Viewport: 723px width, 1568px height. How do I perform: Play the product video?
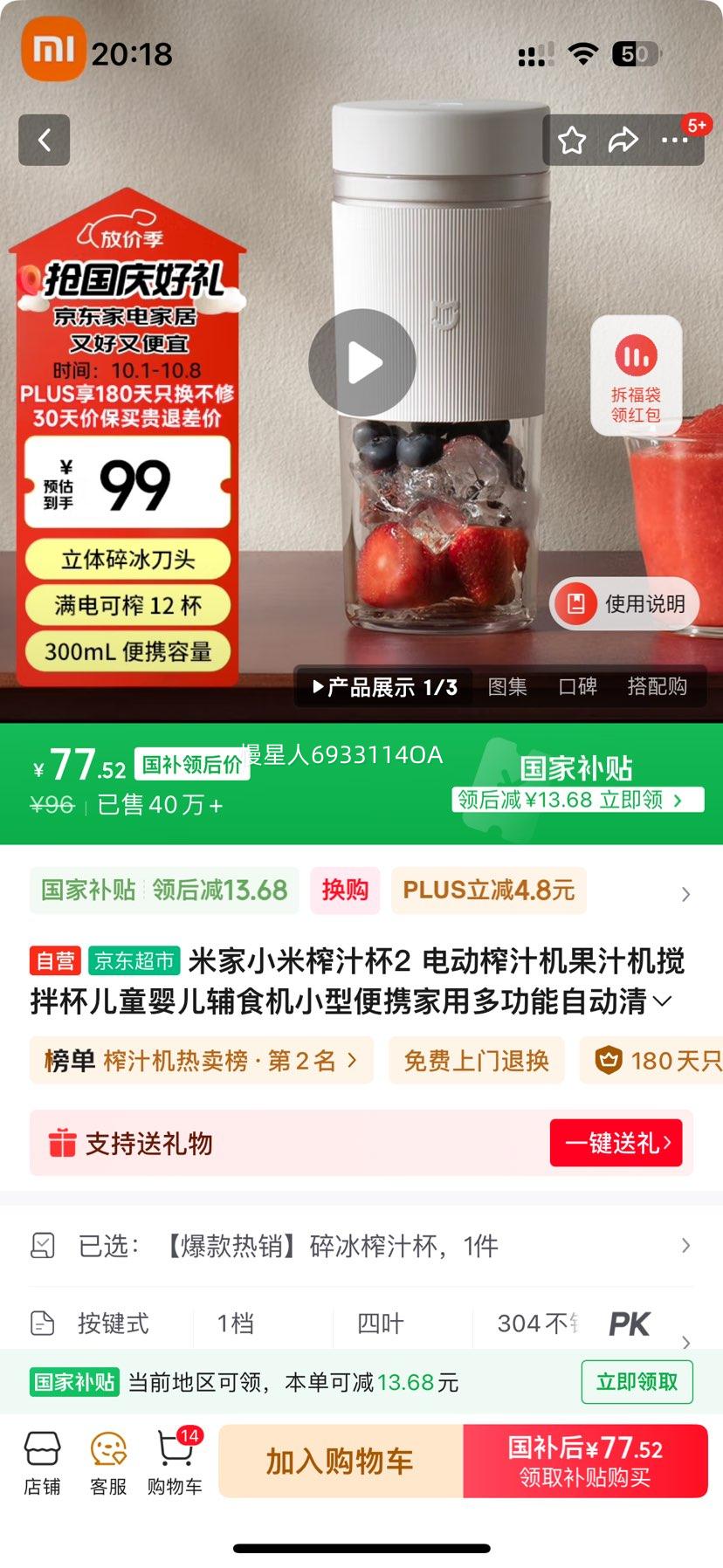click(x=362, y=362)
